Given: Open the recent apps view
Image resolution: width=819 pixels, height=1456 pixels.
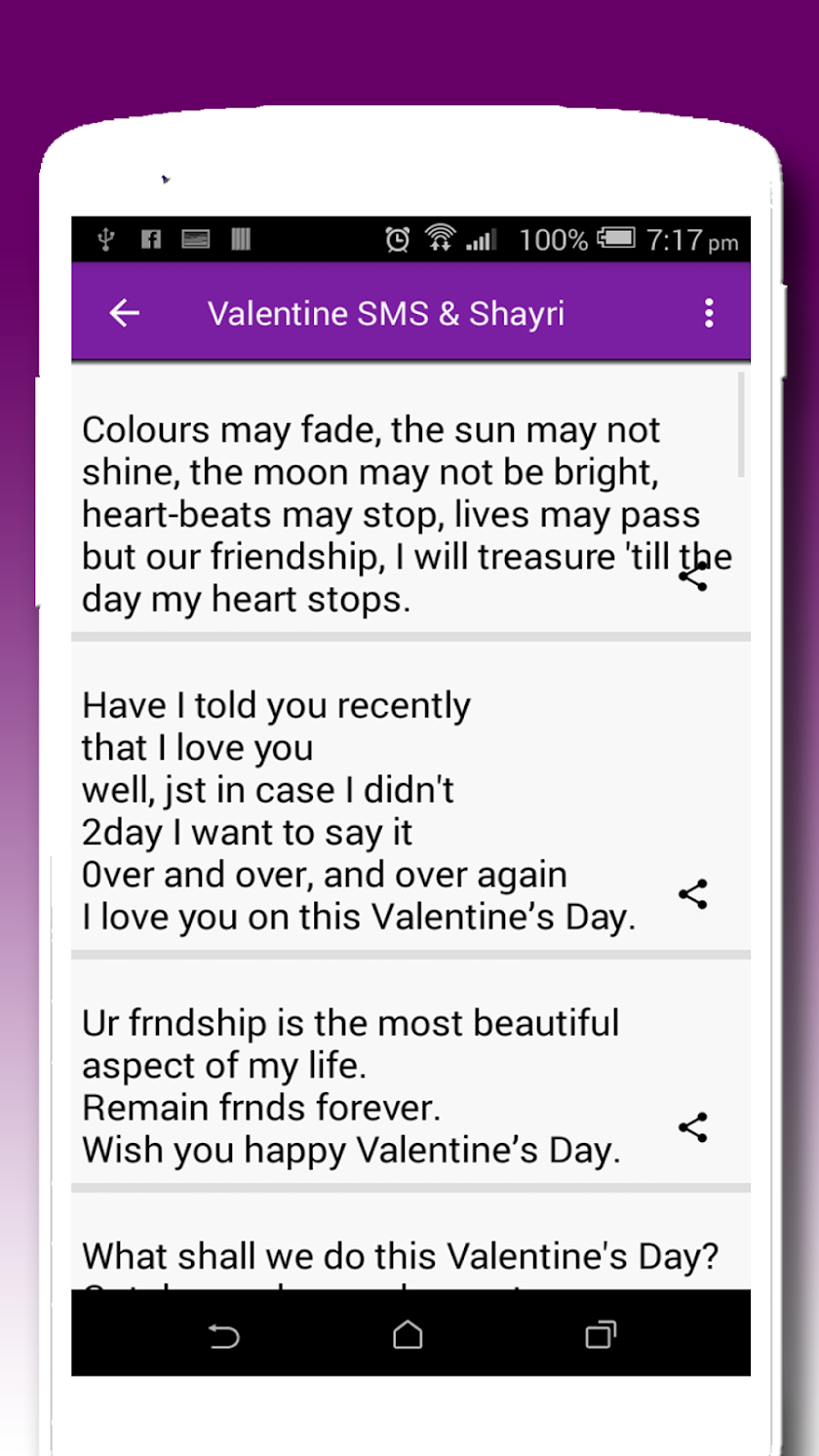Looking at the screenshot, I should click(x=601, y=1334).
